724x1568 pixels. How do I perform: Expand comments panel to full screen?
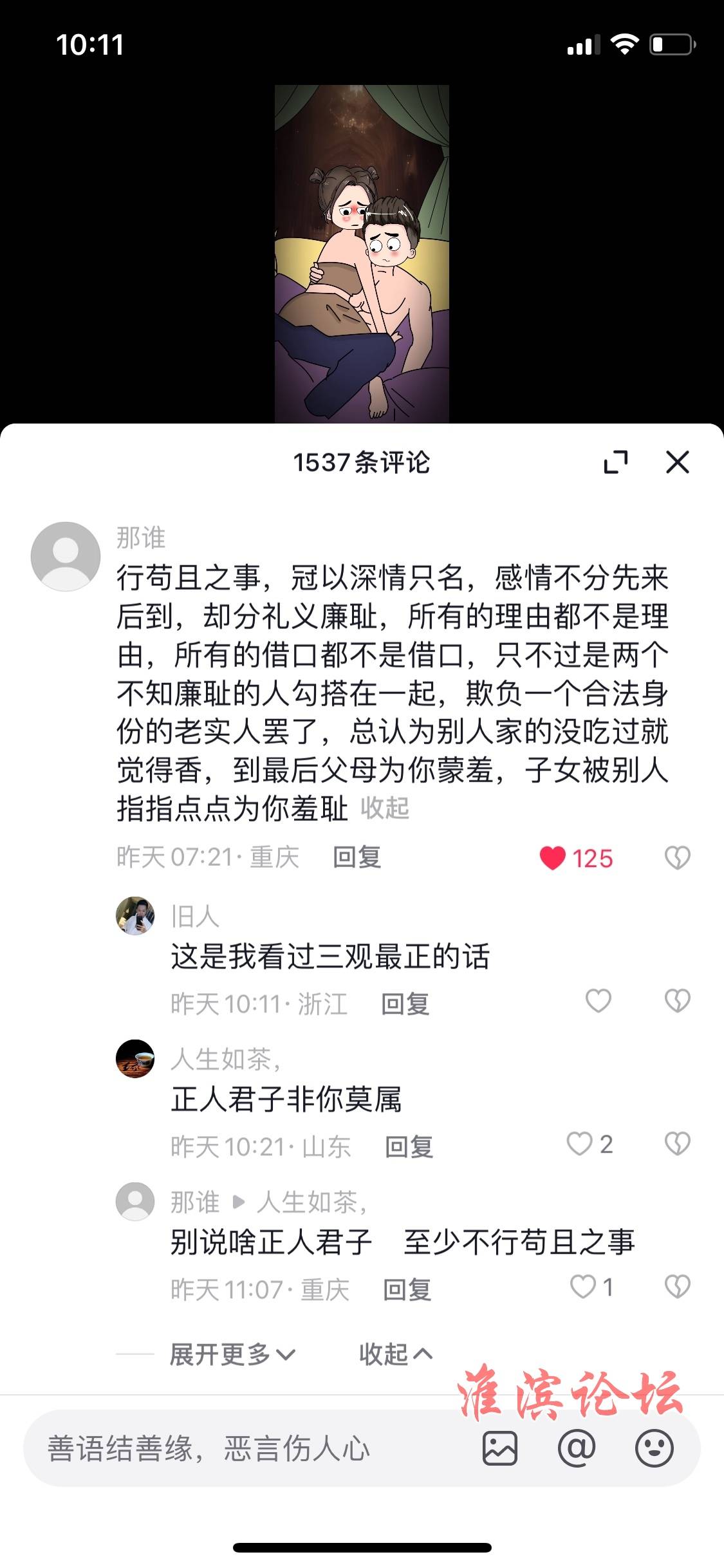click(615, 462)
